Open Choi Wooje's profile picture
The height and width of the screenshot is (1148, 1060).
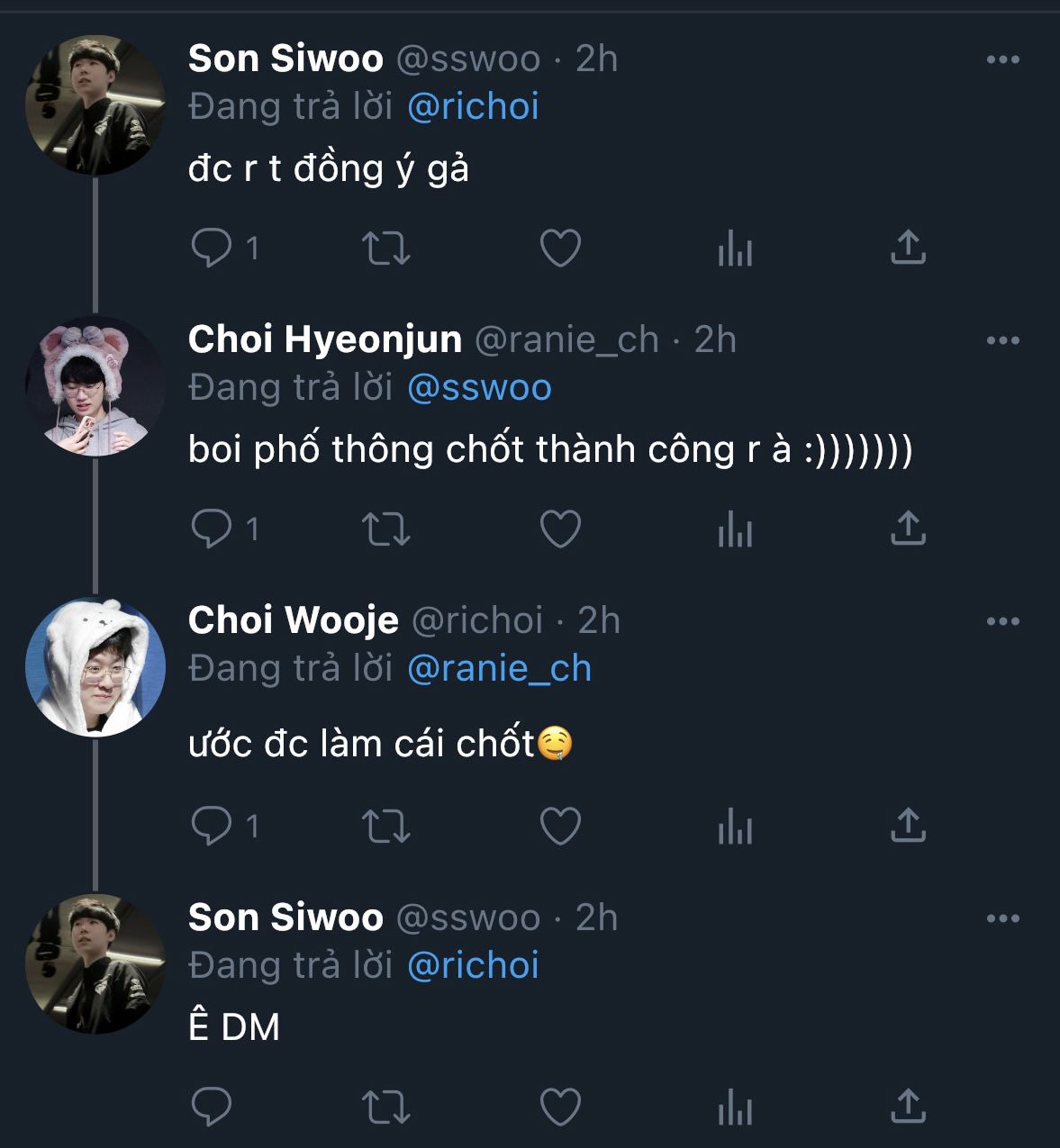click(x=95, y=667)
